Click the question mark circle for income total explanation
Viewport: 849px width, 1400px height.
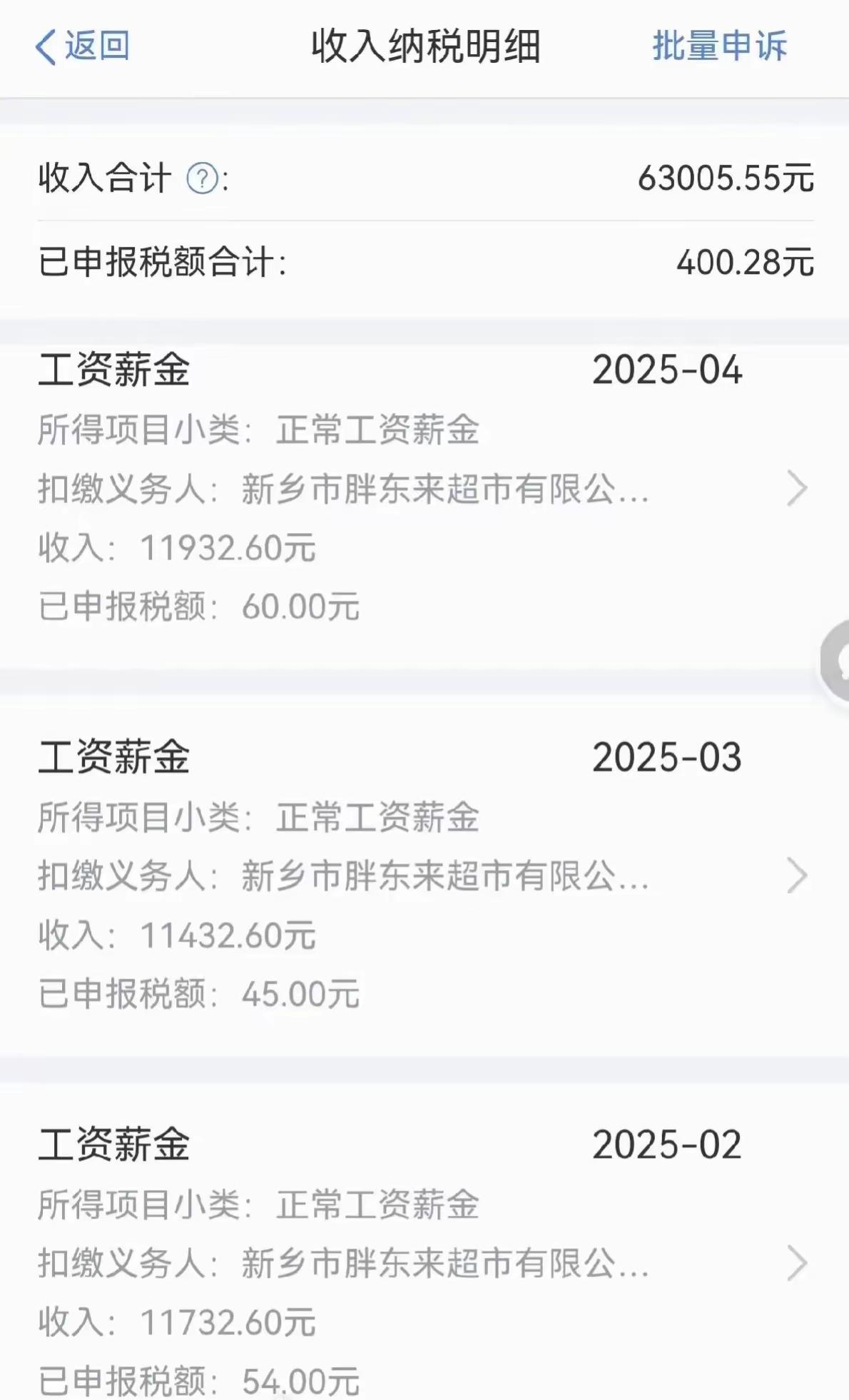(x=202, y=178)
